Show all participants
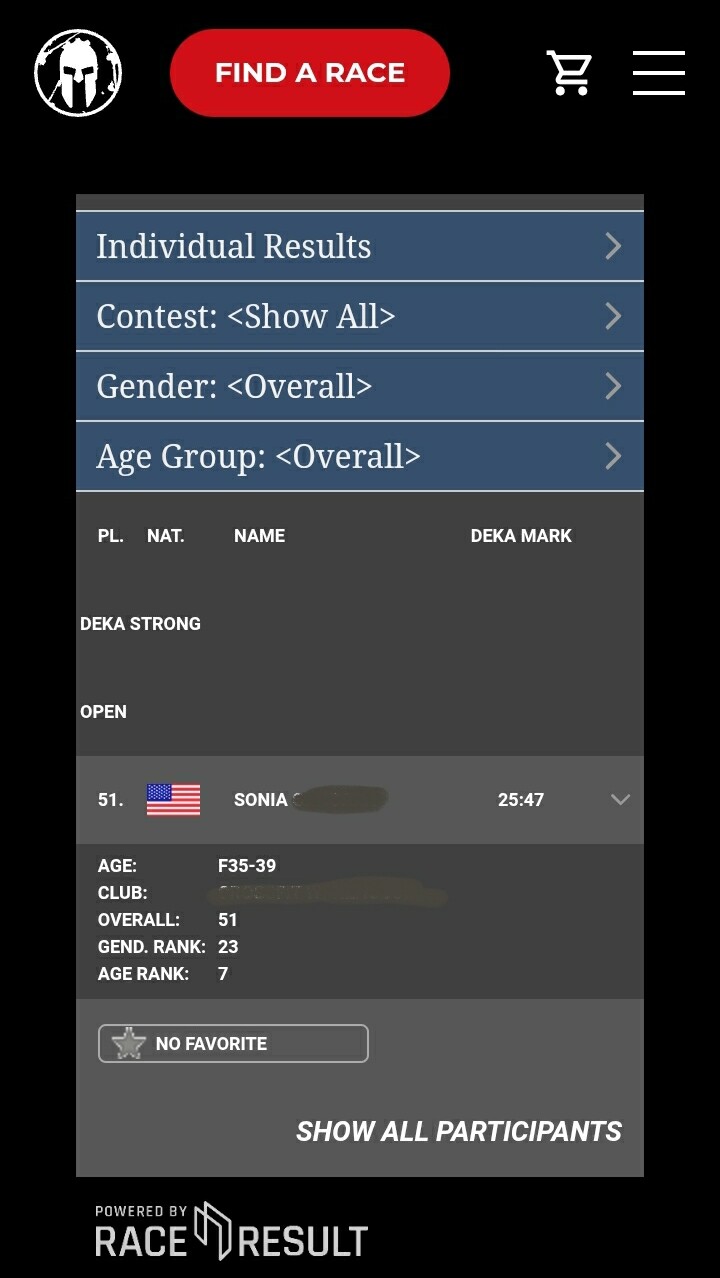 459,1131
